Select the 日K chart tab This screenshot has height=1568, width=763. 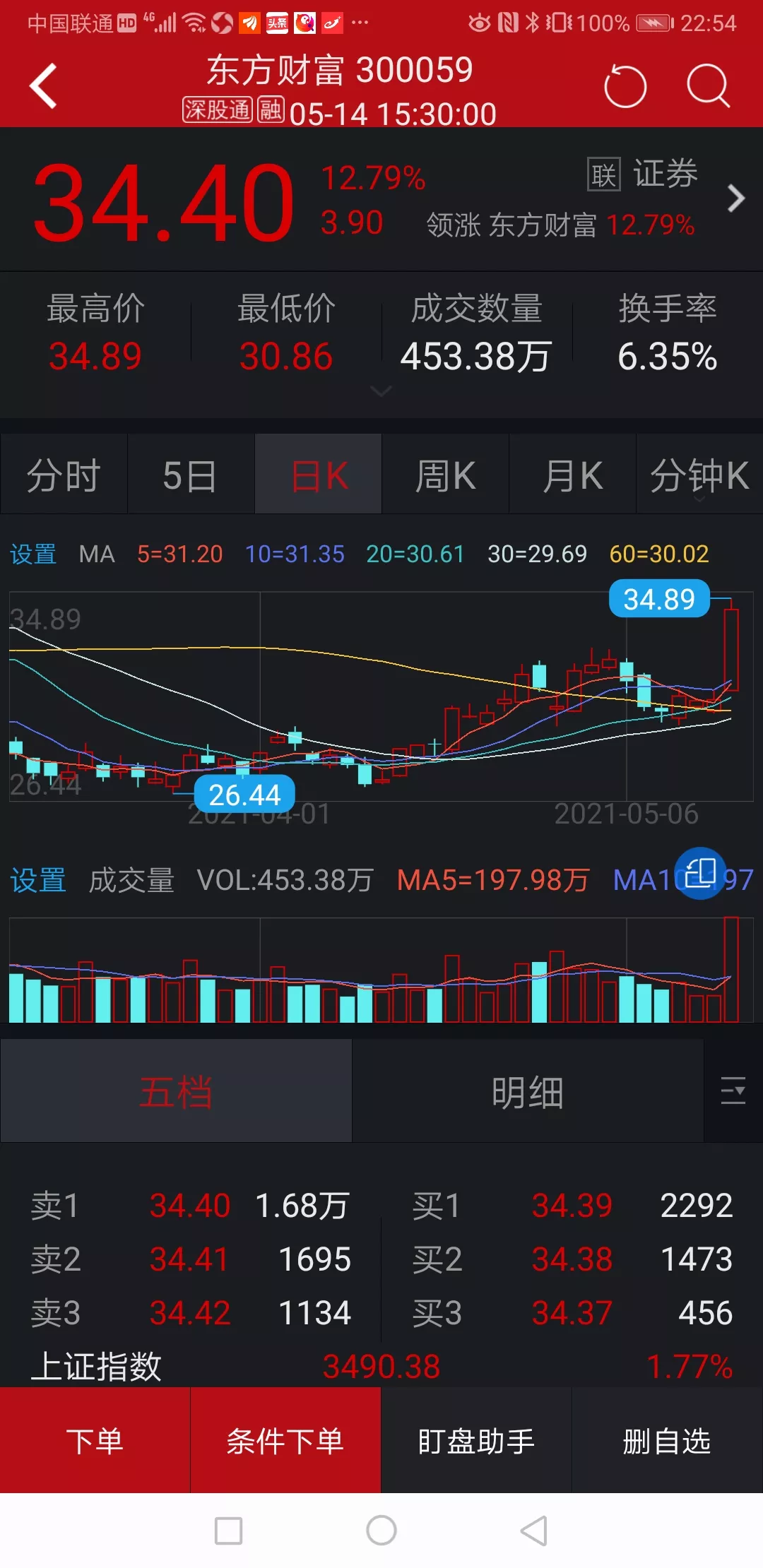point(319,475)
